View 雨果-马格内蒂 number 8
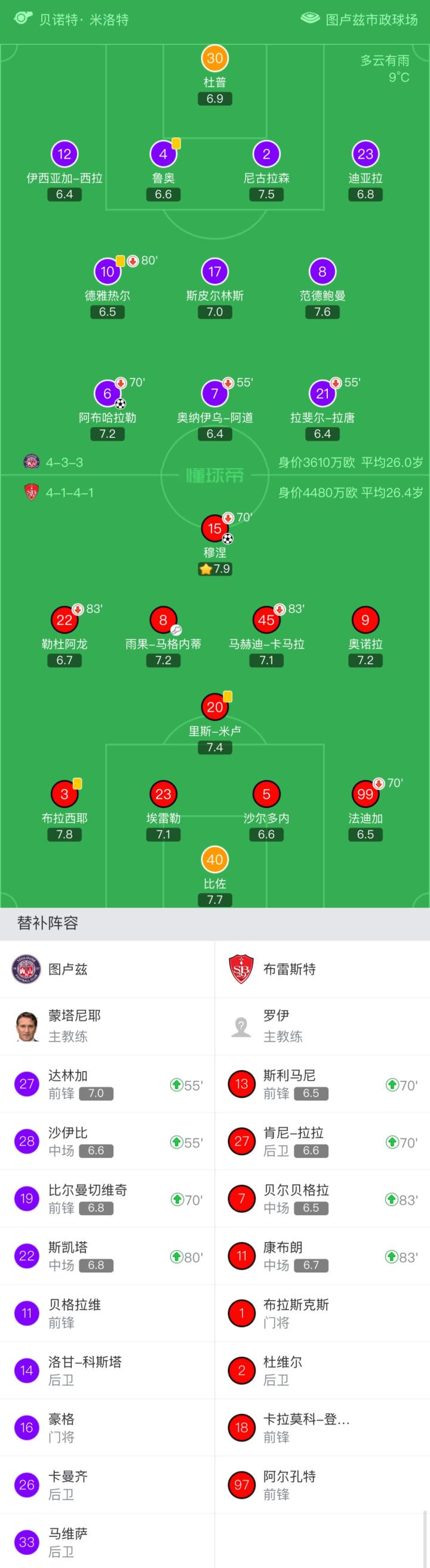The height and width of the screenshot is (1568, 430). coord(162,621)
